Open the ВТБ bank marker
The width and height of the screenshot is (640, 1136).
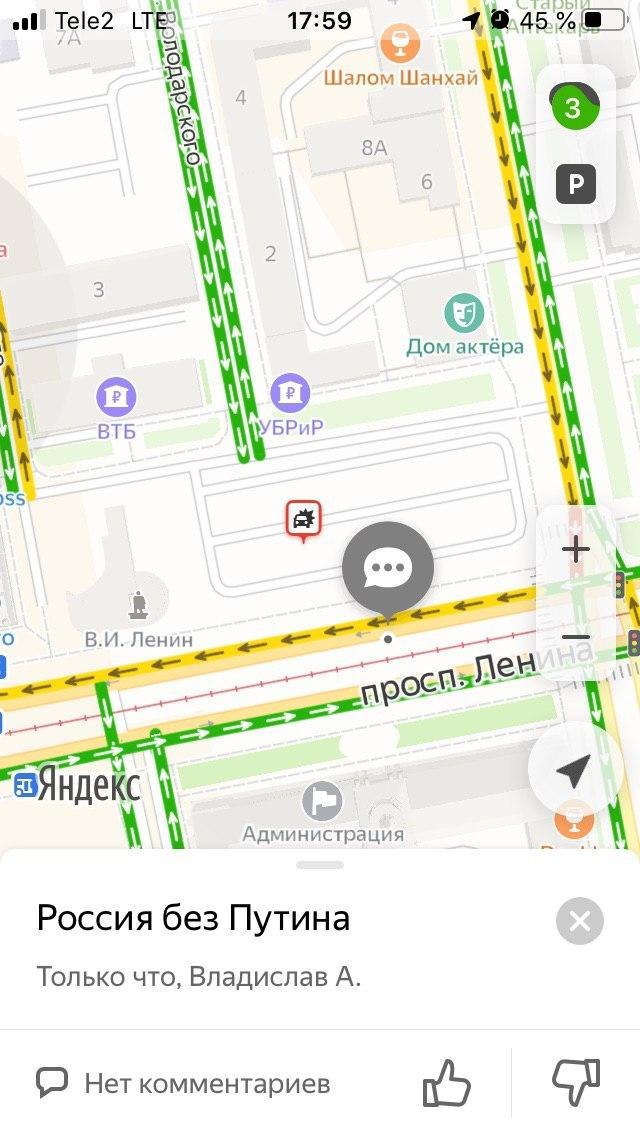click(116, 397)
